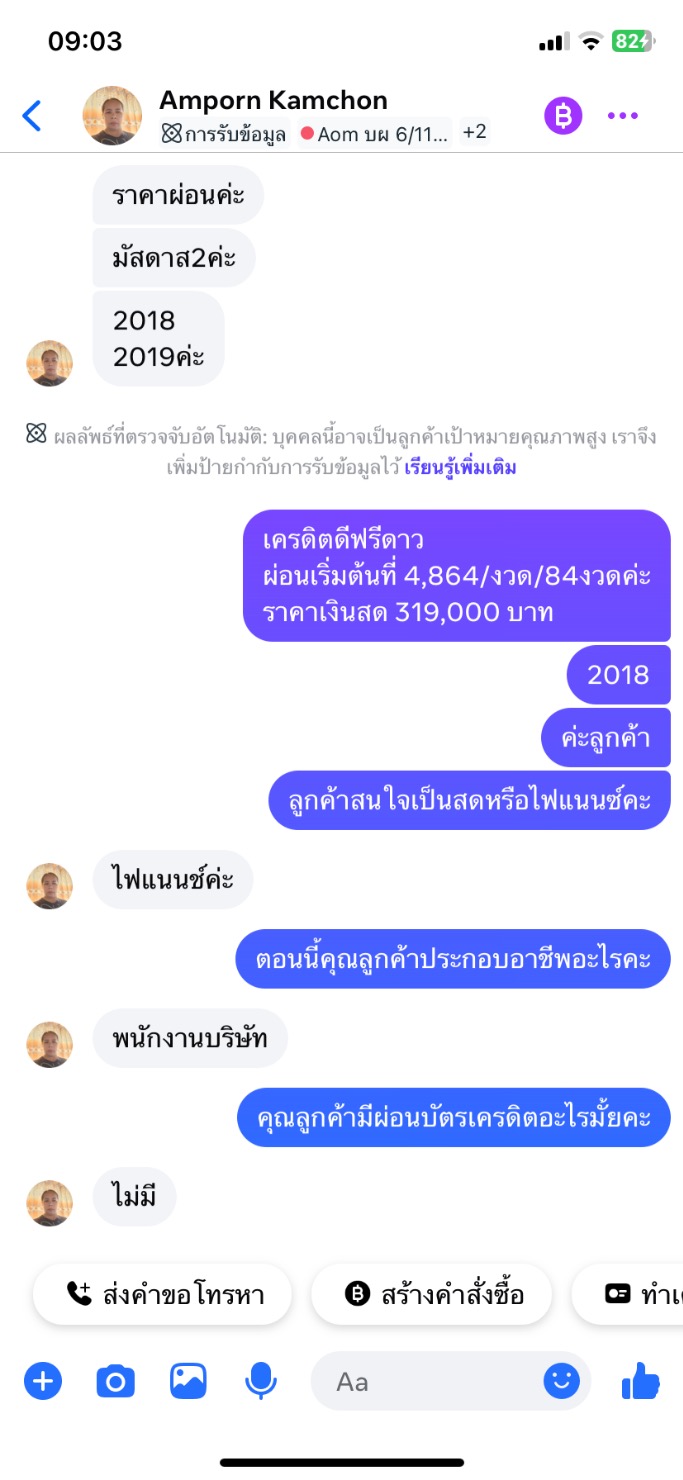This screenshot has width=683, height=1480.
Task: Show the +2 additional labels
Action: point(474,132)
